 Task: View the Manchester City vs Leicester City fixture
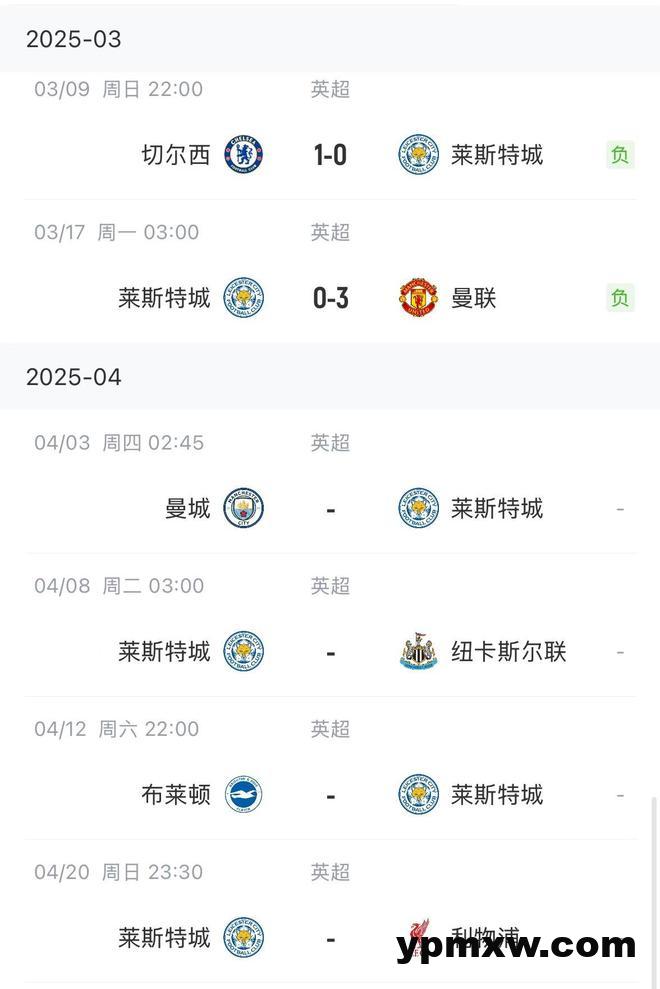coord(330,509)
